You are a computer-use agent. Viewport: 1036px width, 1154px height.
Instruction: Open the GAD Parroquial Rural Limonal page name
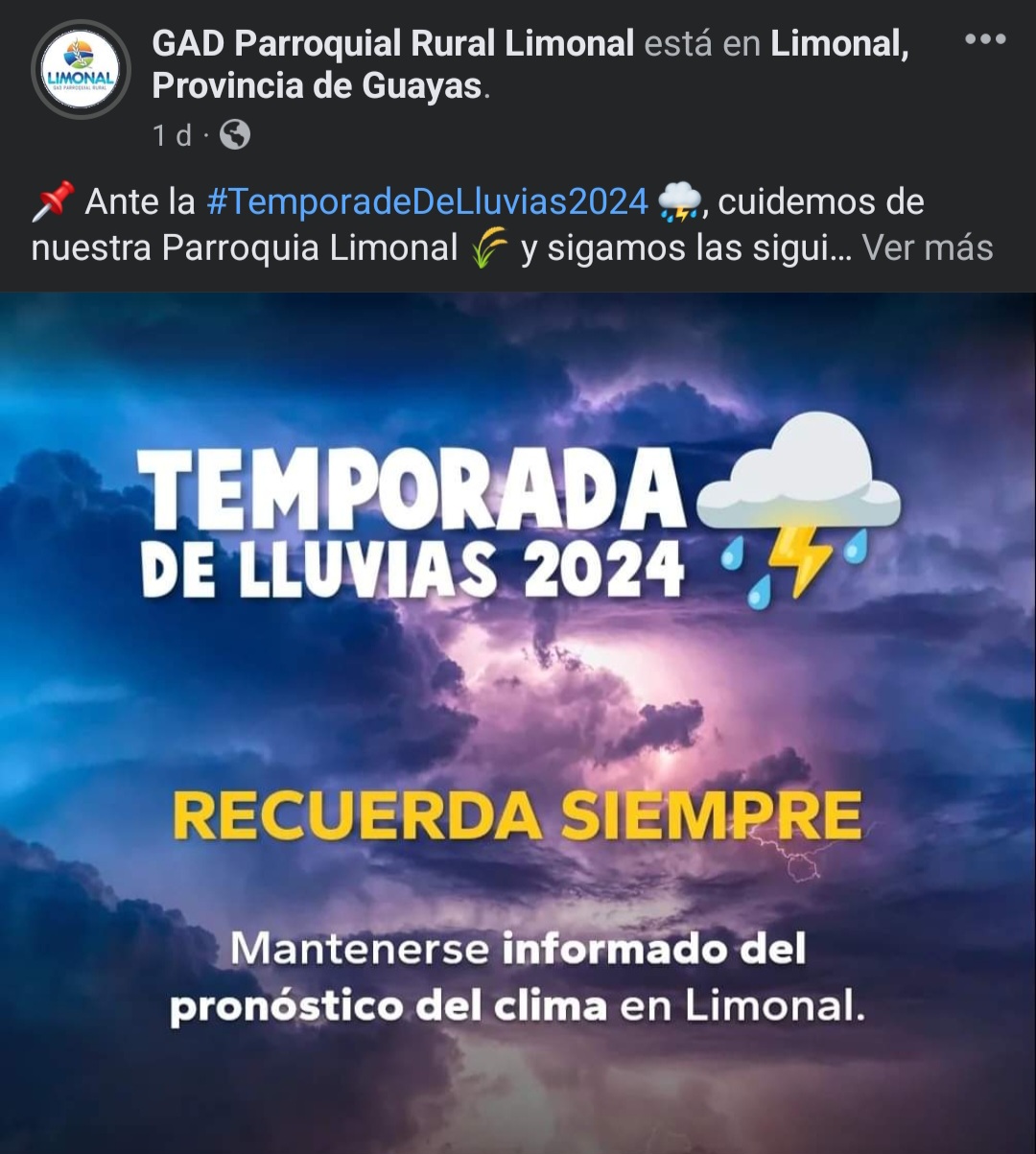click(x=392, y=43)
